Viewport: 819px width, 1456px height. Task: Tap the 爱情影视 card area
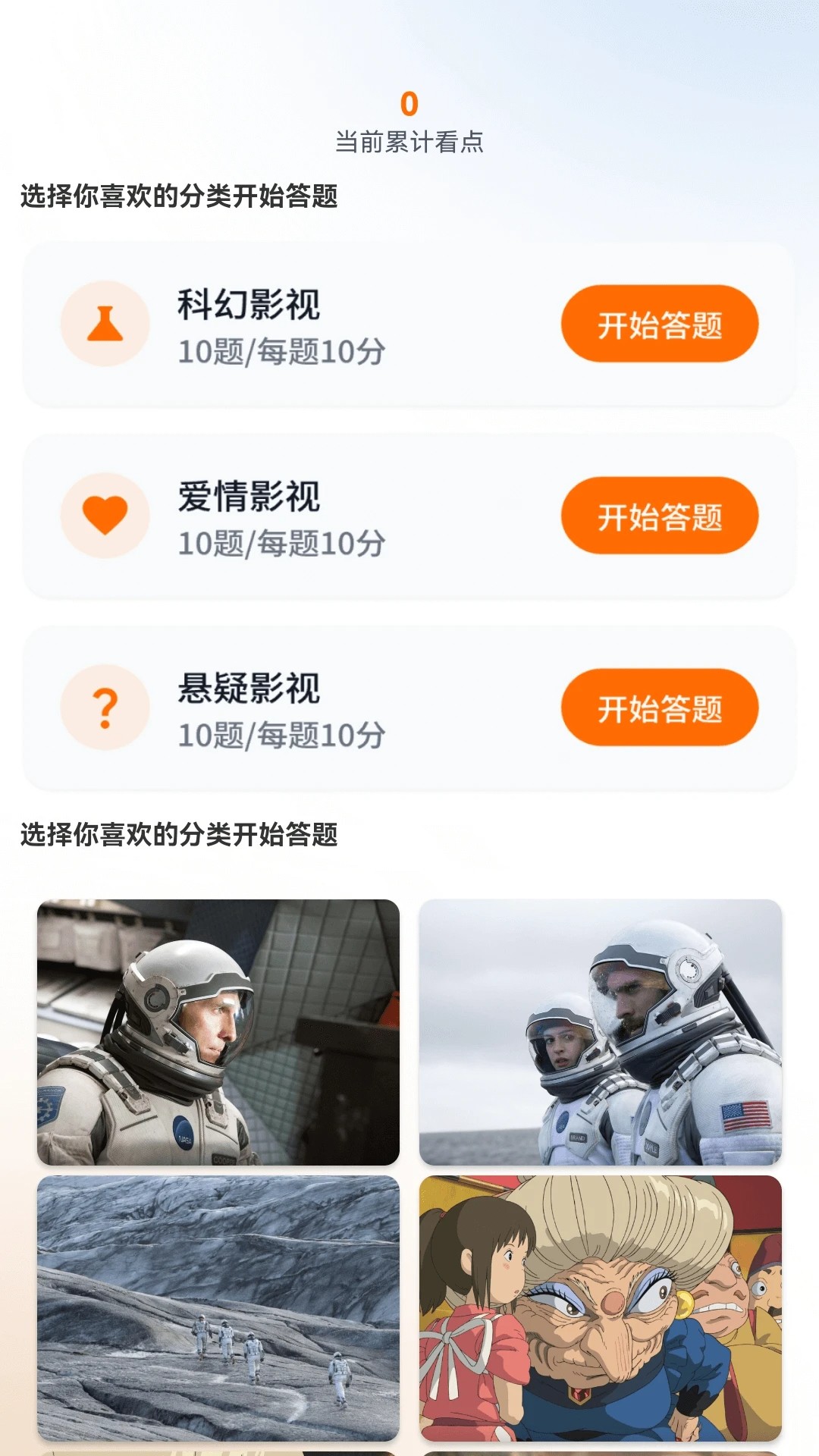409,514
